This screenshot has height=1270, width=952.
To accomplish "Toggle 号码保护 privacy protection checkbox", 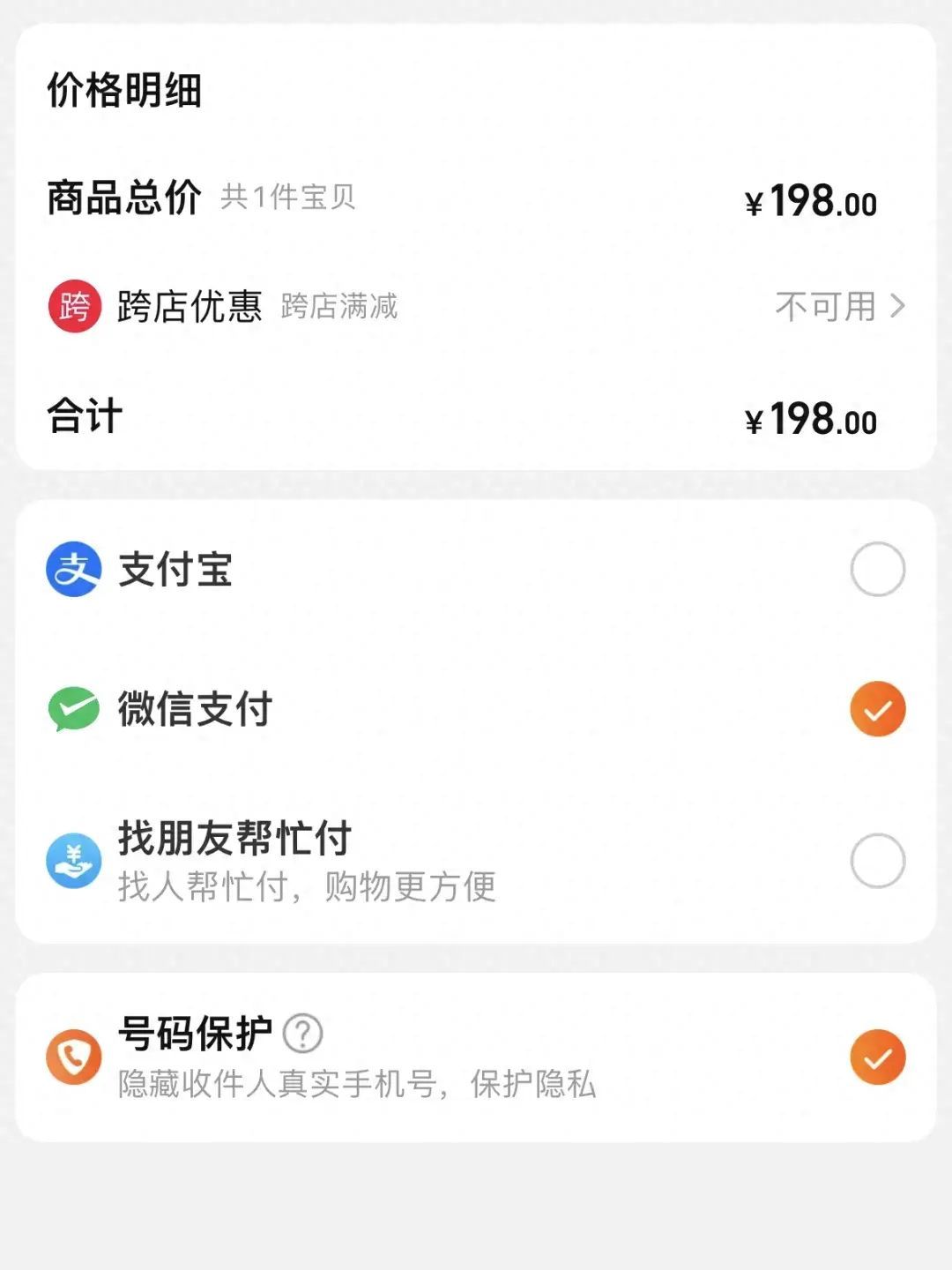I will [x=877, y=1057].
